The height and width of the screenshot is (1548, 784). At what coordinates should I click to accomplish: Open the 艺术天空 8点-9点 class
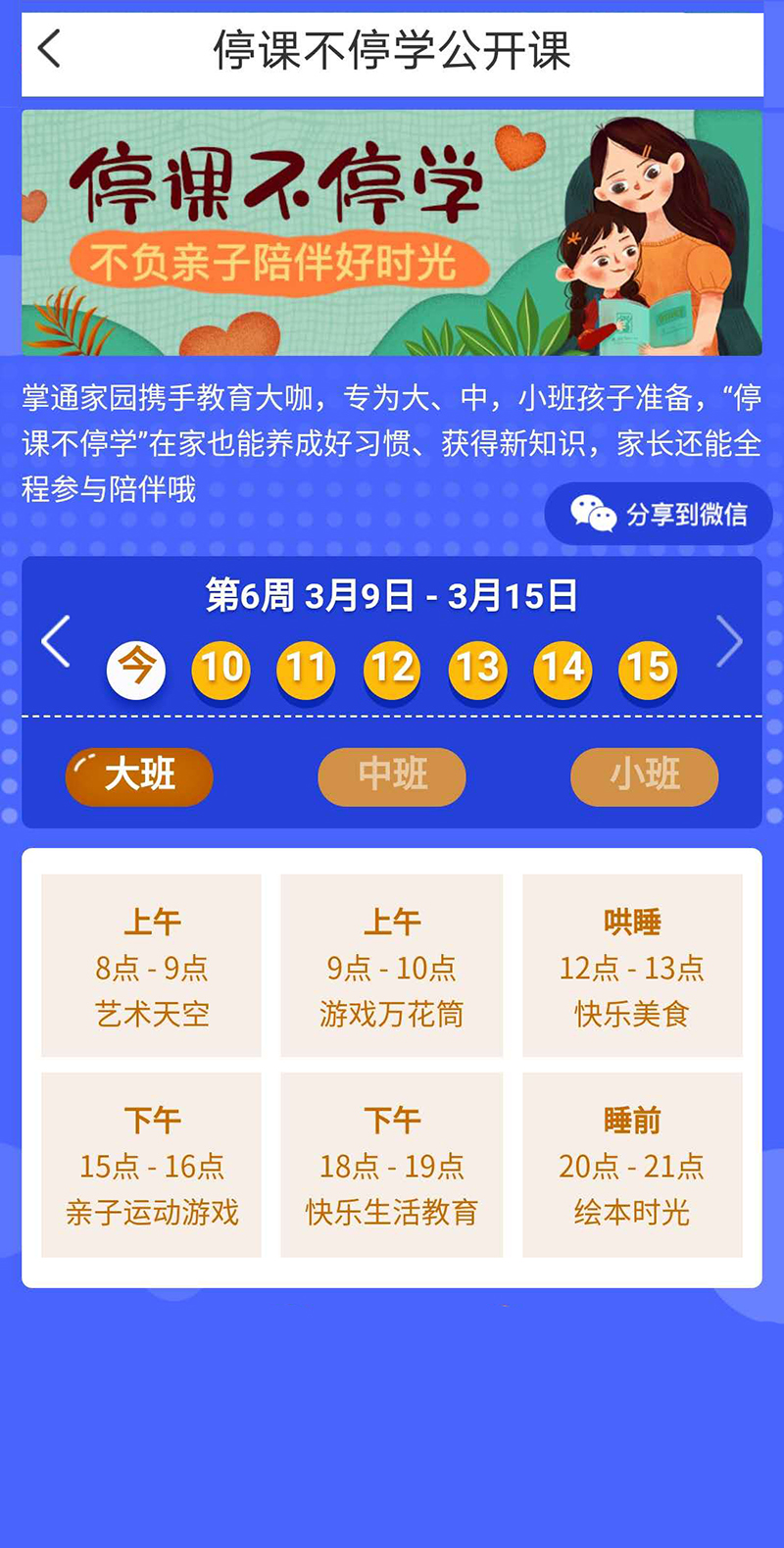tap(152, 966)
